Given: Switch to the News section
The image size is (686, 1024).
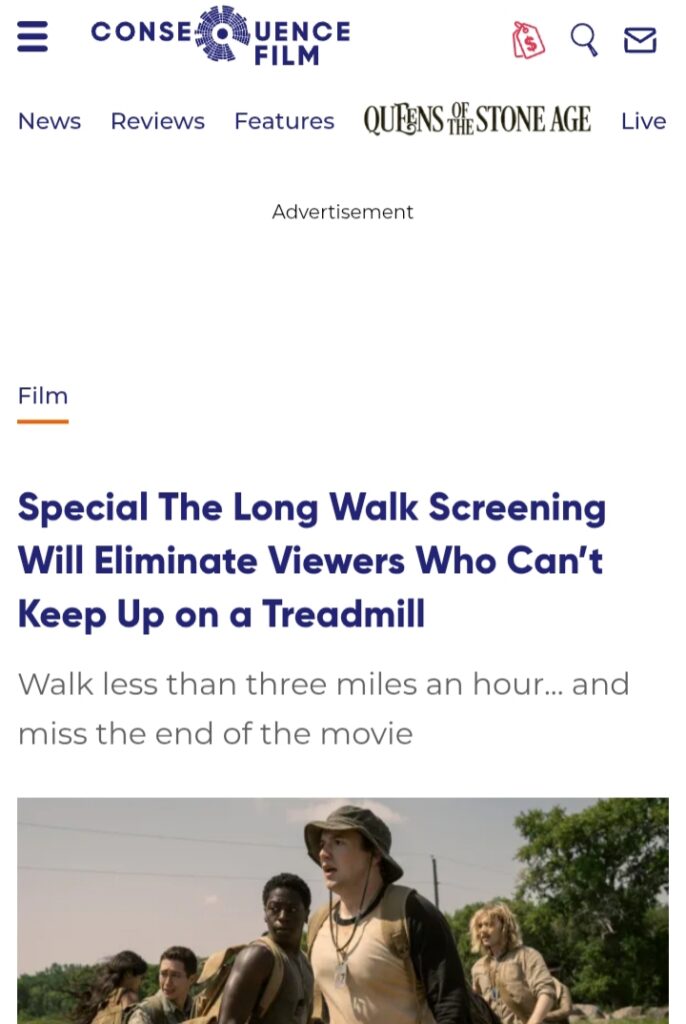Looking at the screenshot, I should (49, 121).
